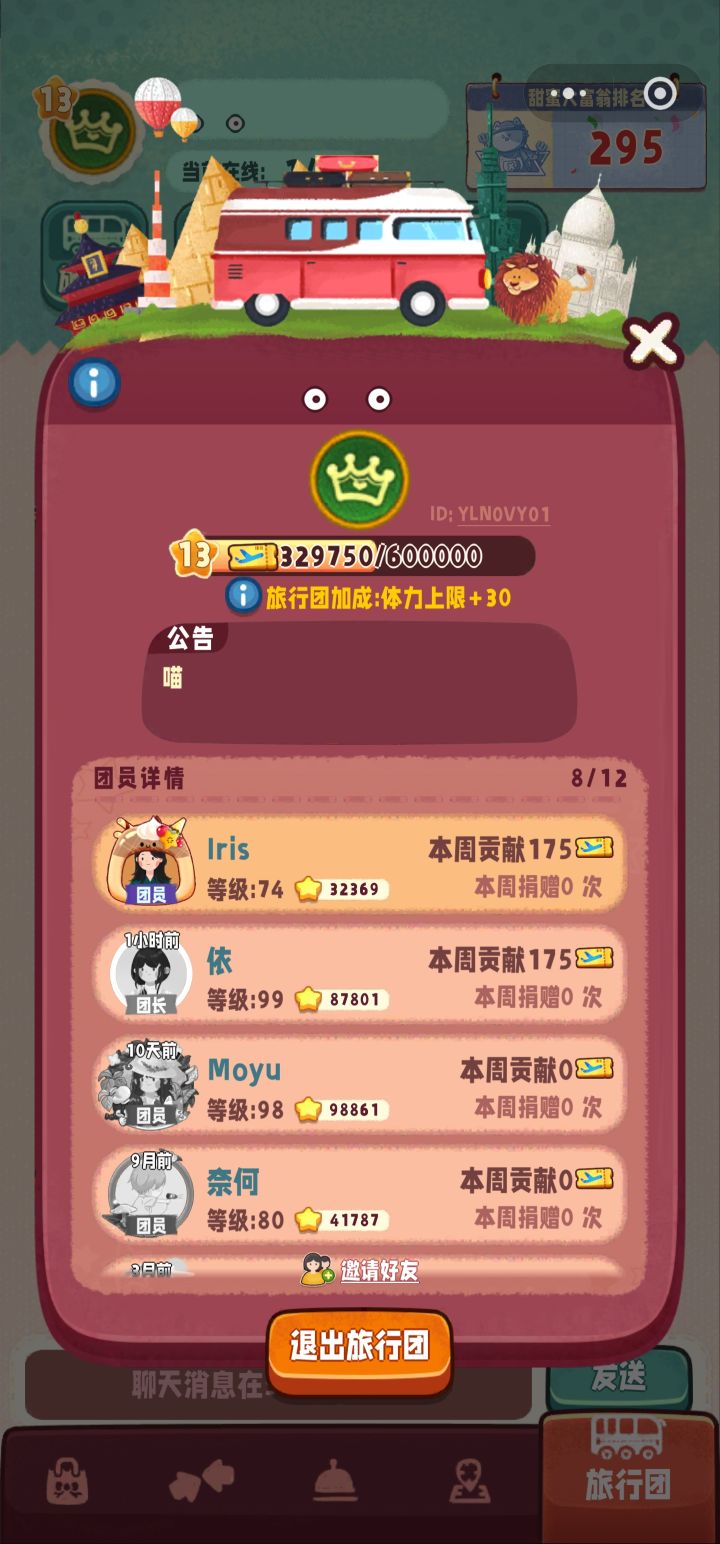Open the 甜蛋人富翁排名 leaderboard banner

(x=585, y=135)
